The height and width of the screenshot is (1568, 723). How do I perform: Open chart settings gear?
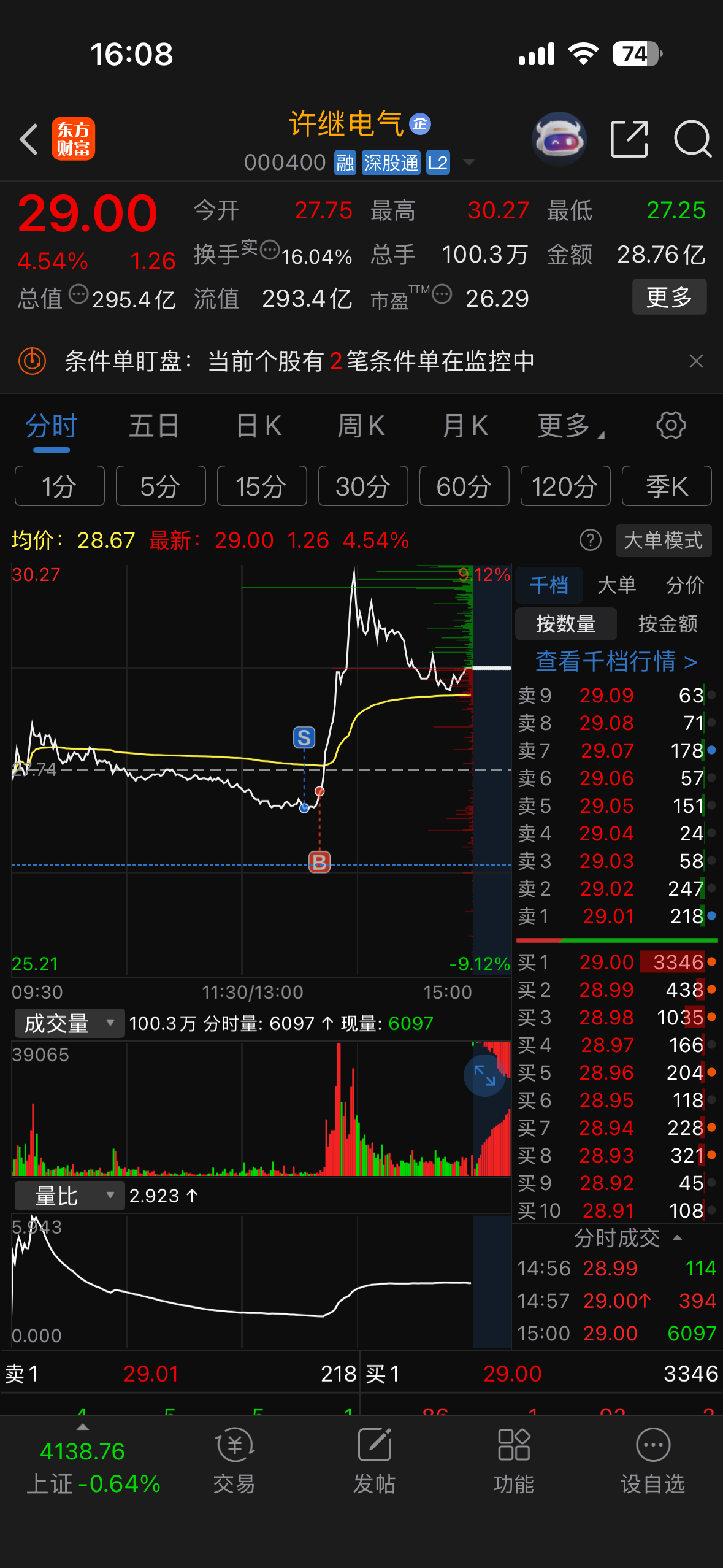[671, 426]
